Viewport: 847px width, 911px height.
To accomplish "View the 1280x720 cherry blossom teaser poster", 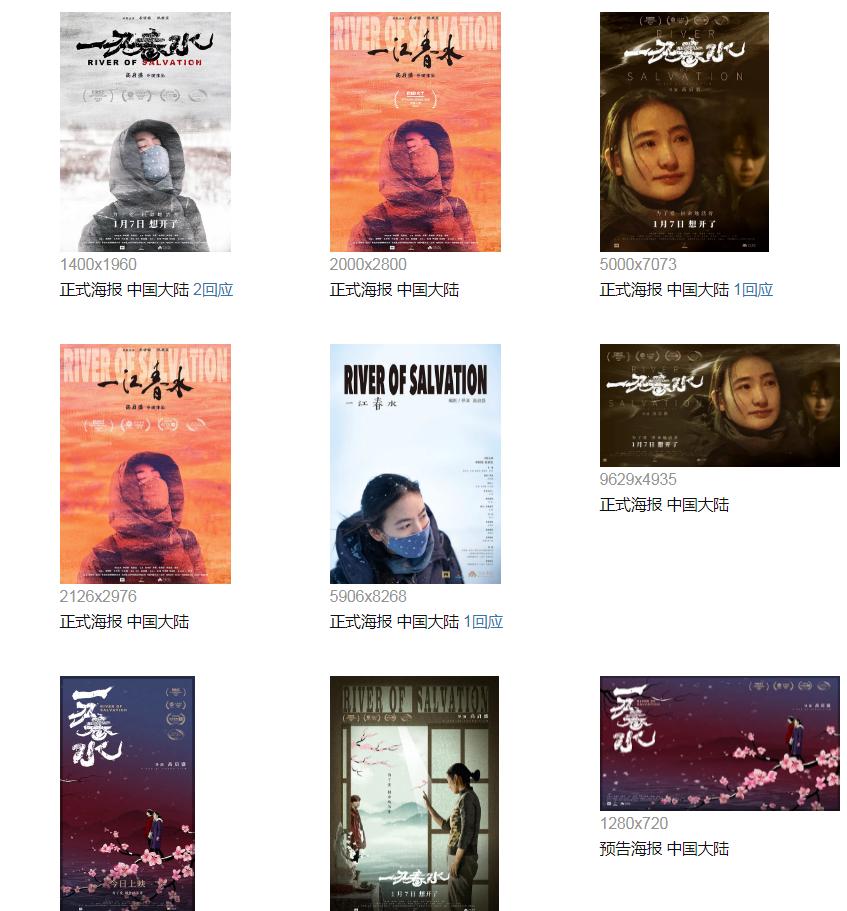I will tap(719, 743).
